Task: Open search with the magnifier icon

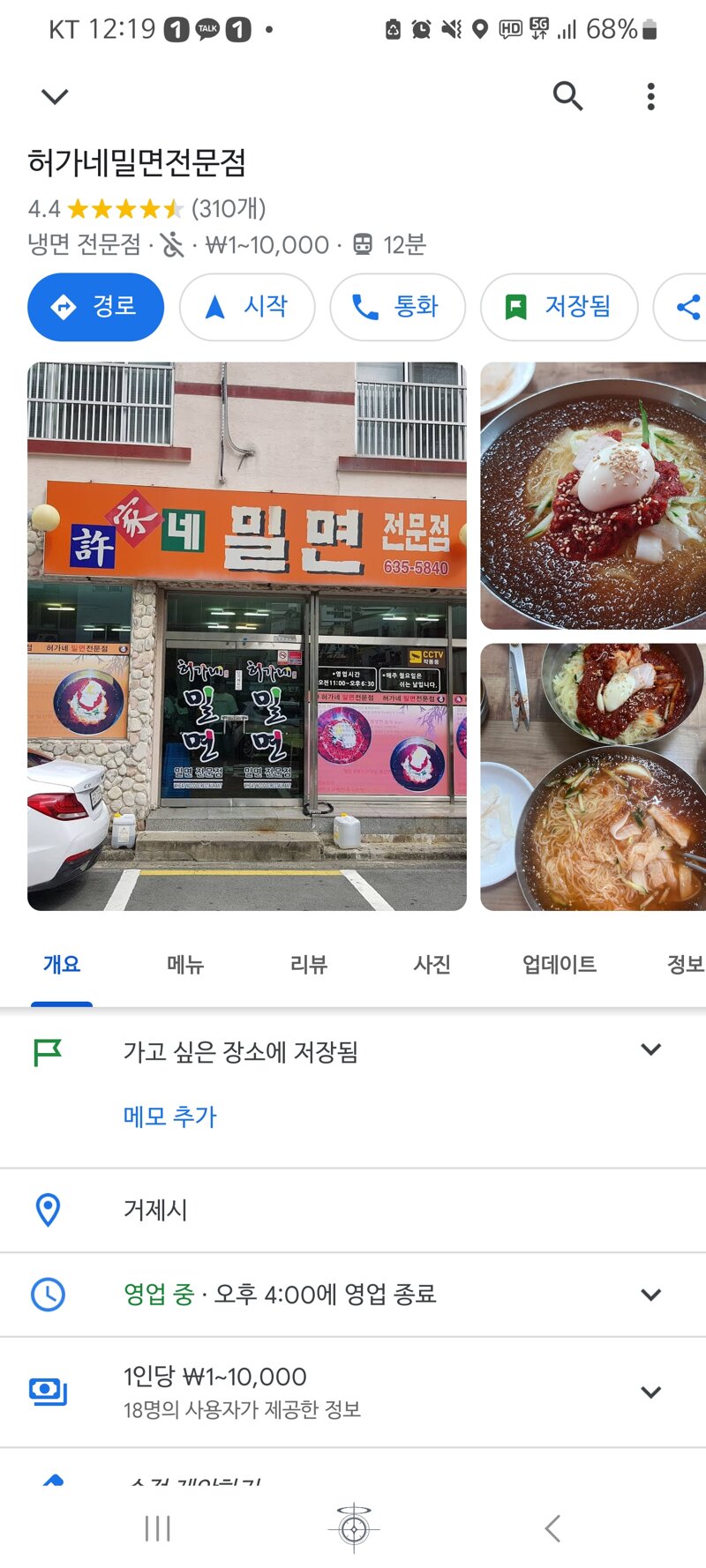Action: (567, 95)
